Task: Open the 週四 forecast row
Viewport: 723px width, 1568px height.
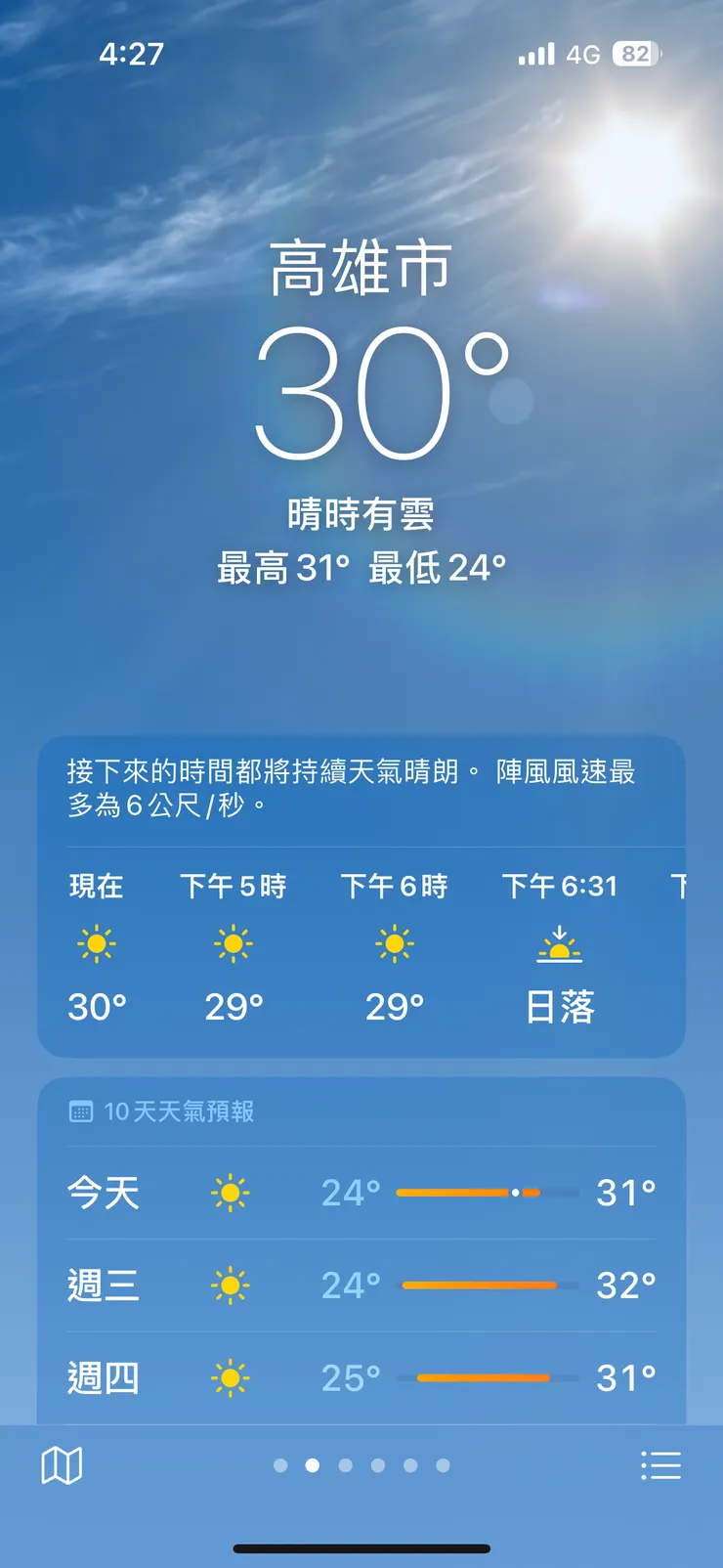Action: (x=361, y=1377)
